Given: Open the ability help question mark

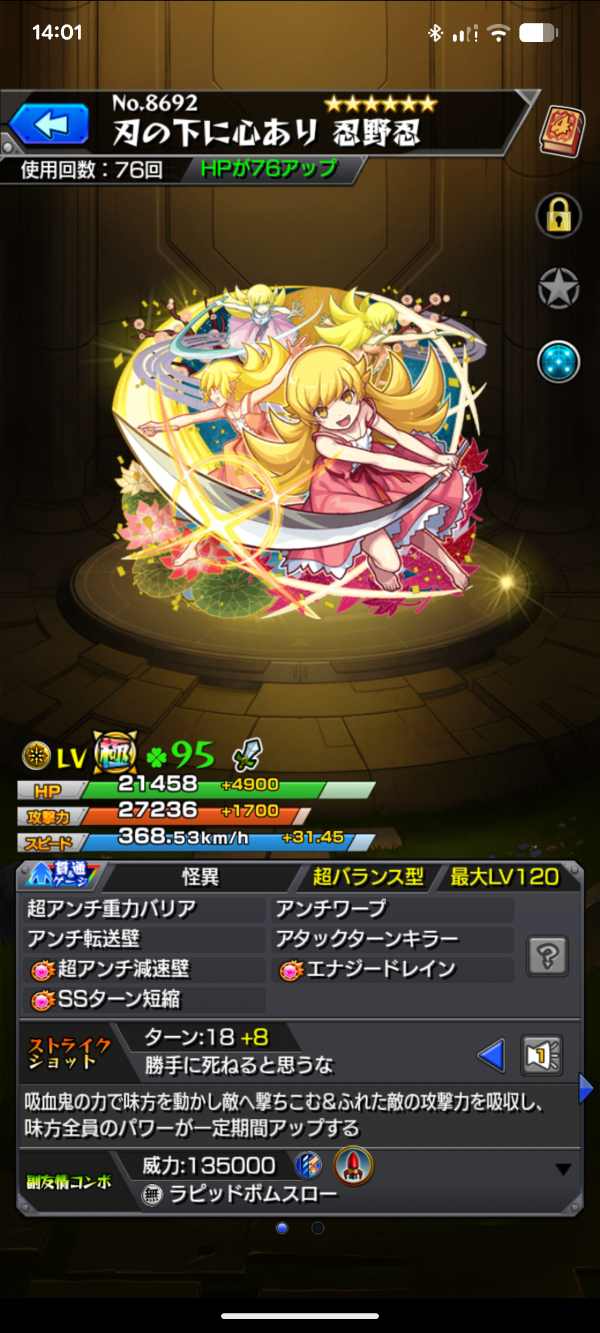Looking at the screenshot, I should click(x=548, y=954).
